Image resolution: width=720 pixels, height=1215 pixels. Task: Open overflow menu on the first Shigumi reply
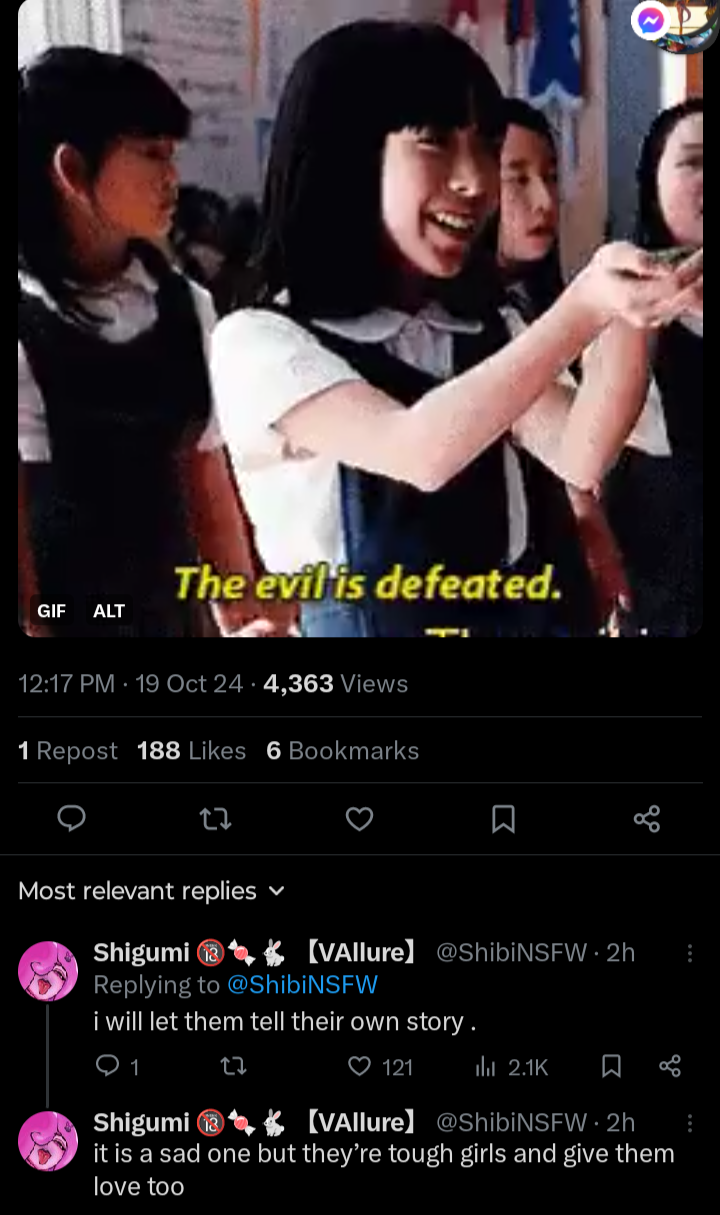click(x=689, y=953)
